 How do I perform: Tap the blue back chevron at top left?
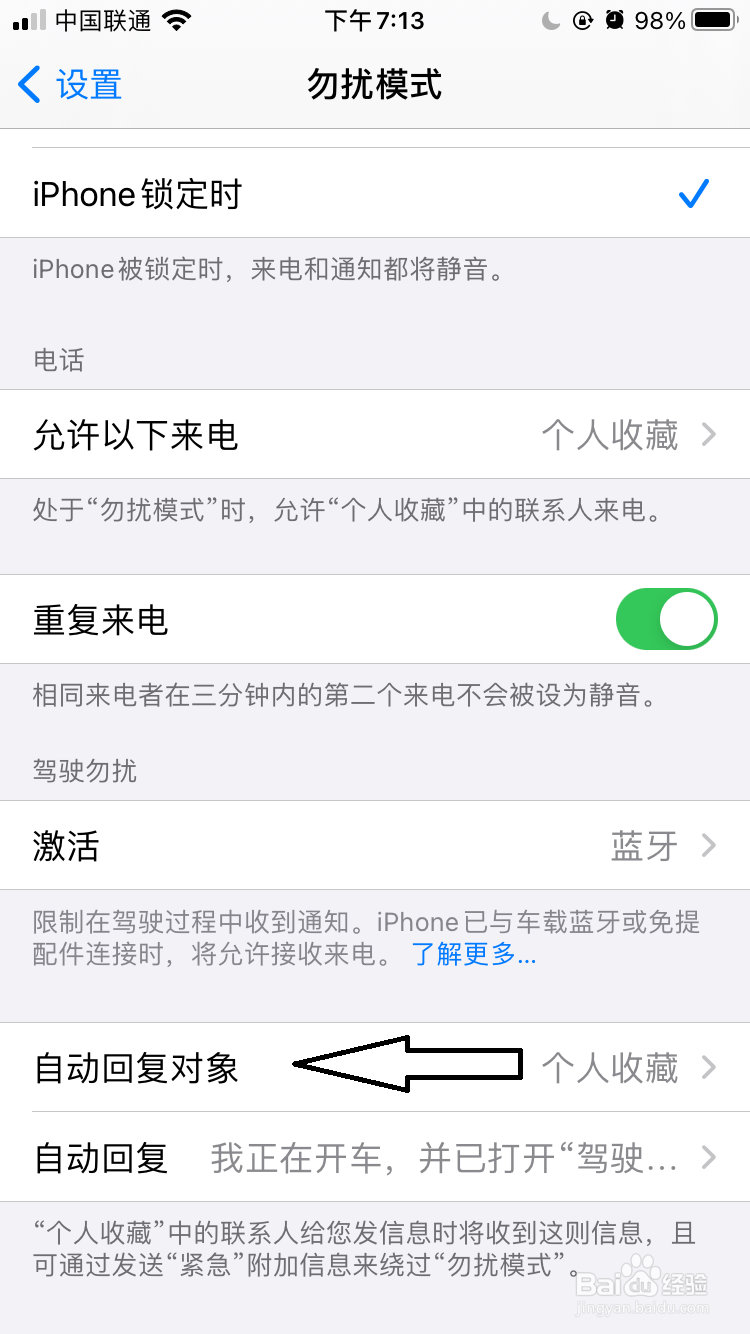click(x=29, y=85)
